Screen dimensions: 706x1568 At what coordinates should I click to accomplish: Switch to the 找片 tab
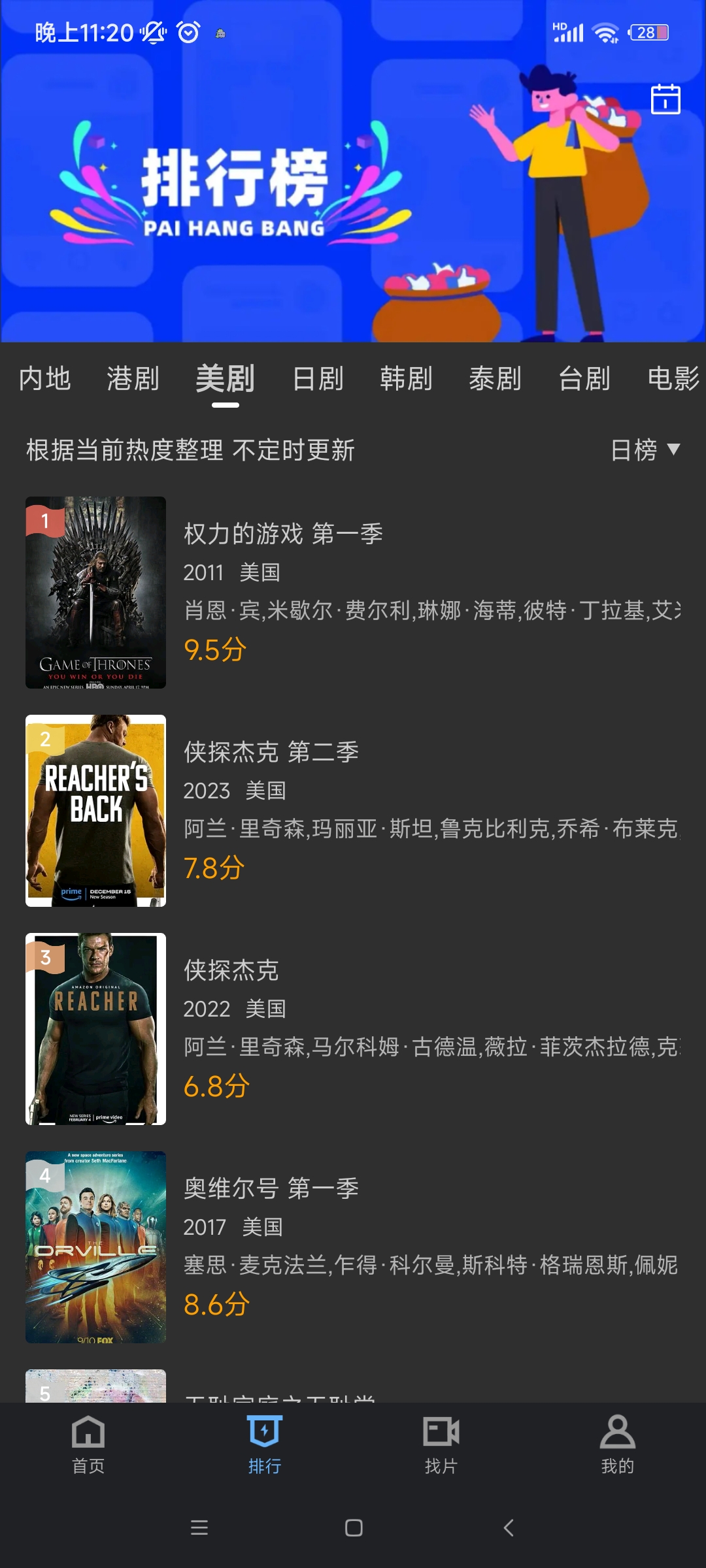(441, 1445)
